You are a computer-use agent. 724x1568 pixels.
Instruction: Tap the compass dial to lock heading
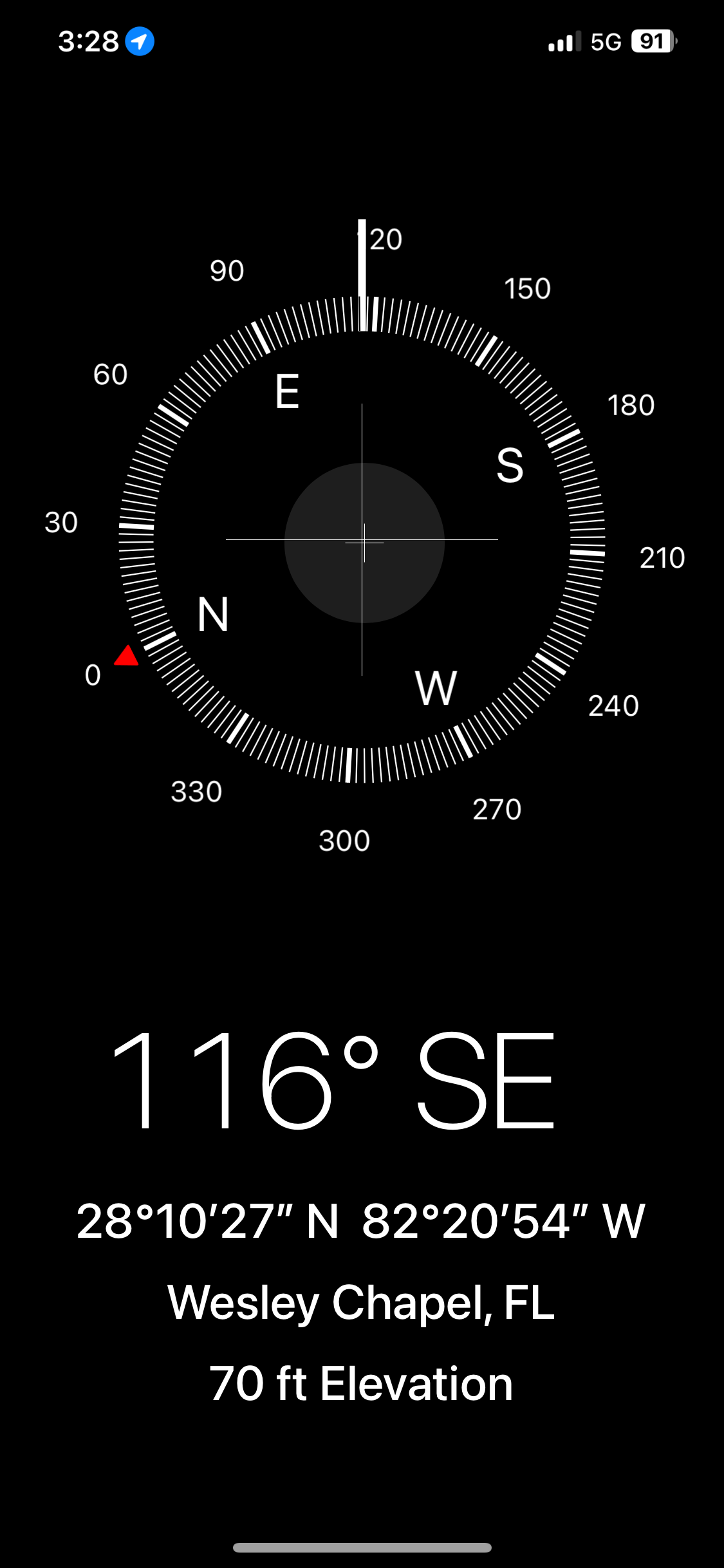coord(362,539)
